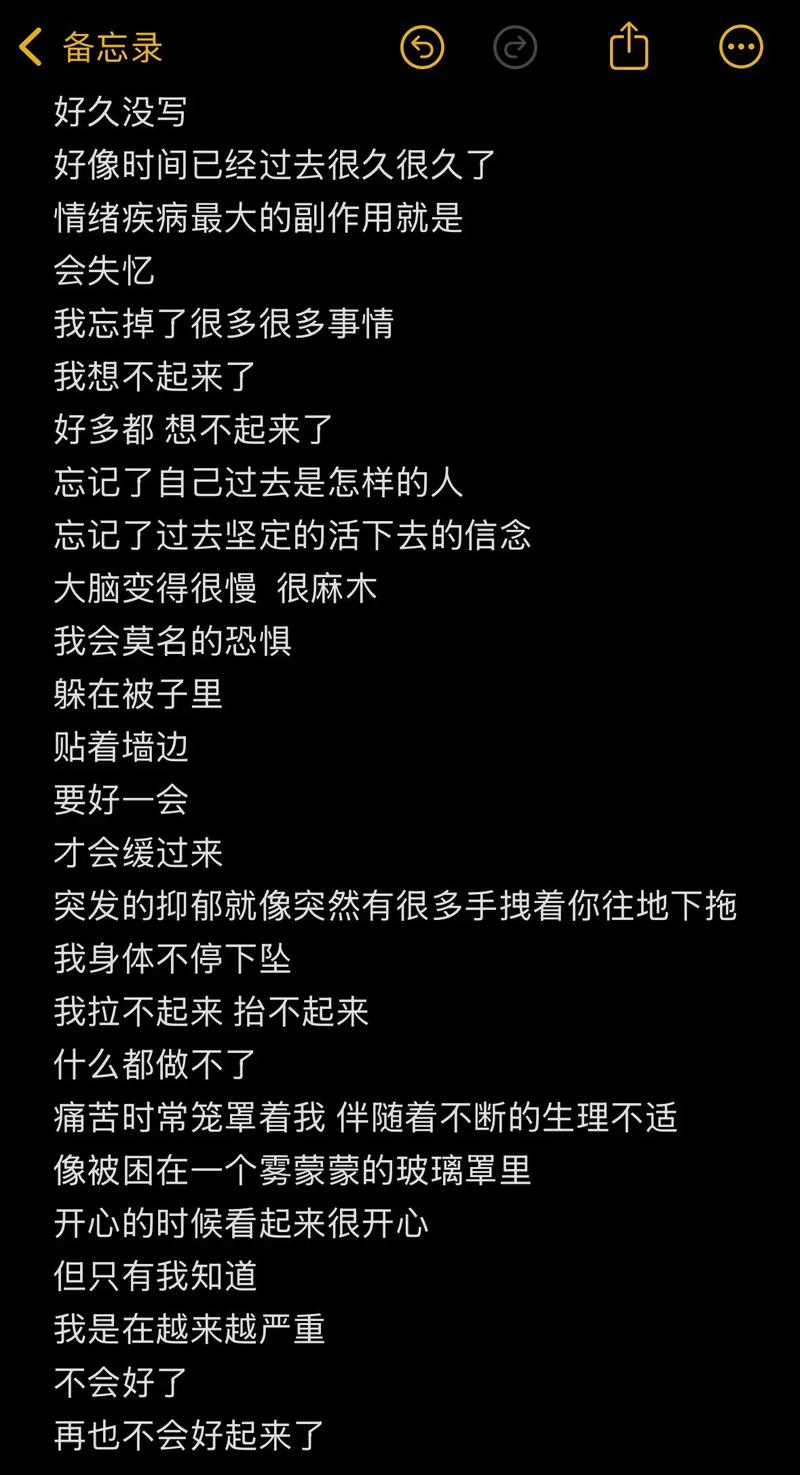Viewport: 800px width, 1475px height.
Task: Open the share sheet icon
Action: (628, 46)
